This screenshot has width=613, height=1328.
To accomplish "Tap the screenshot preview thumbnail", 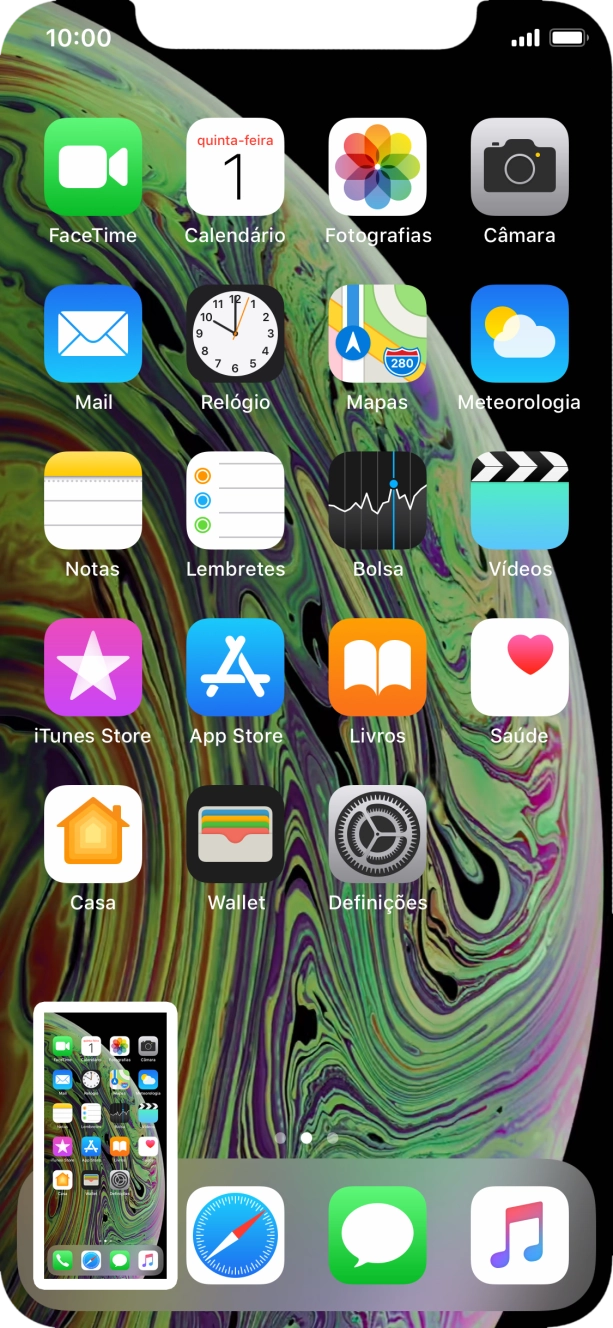I will coord(105,1145).
